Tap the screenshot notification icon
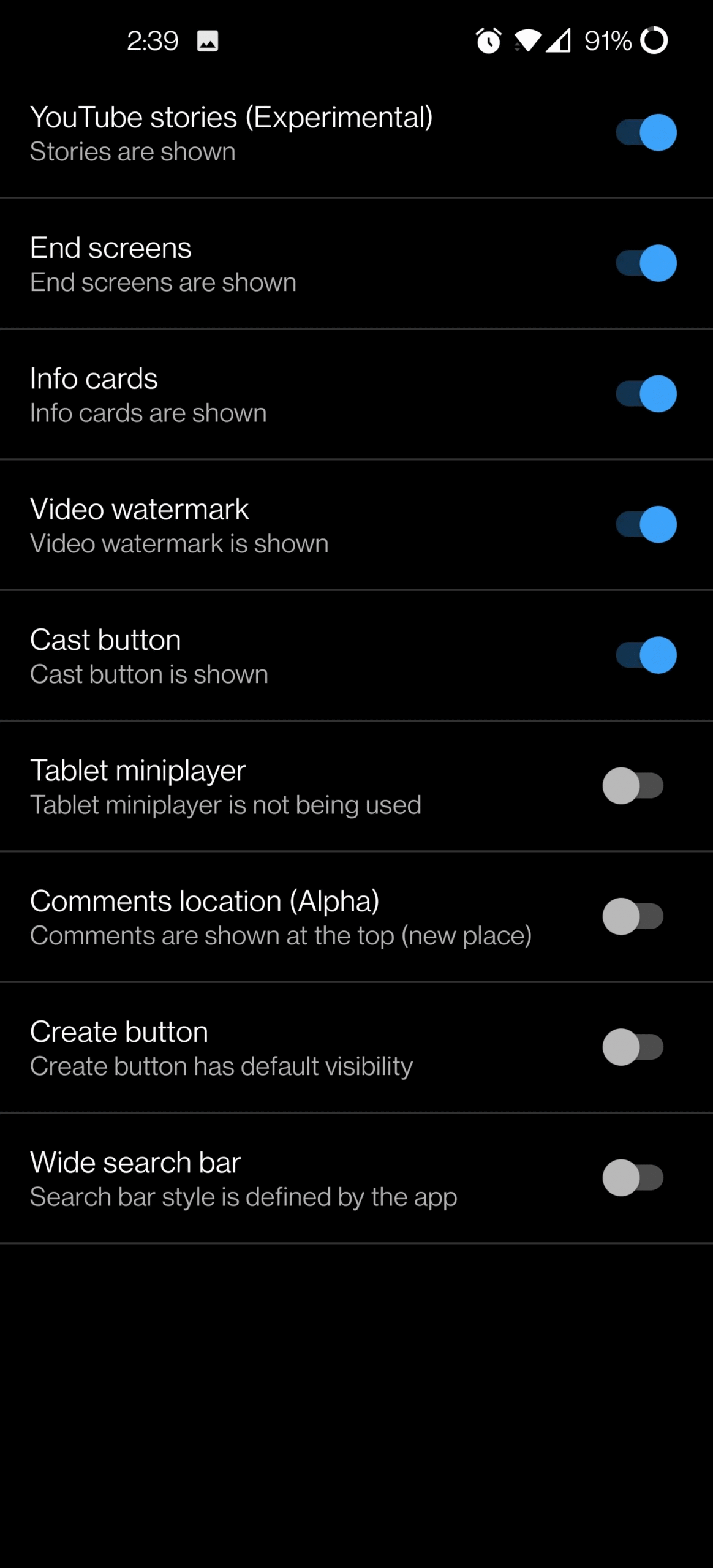Viewport: 713px width, 1568px height. click(207, 40)
